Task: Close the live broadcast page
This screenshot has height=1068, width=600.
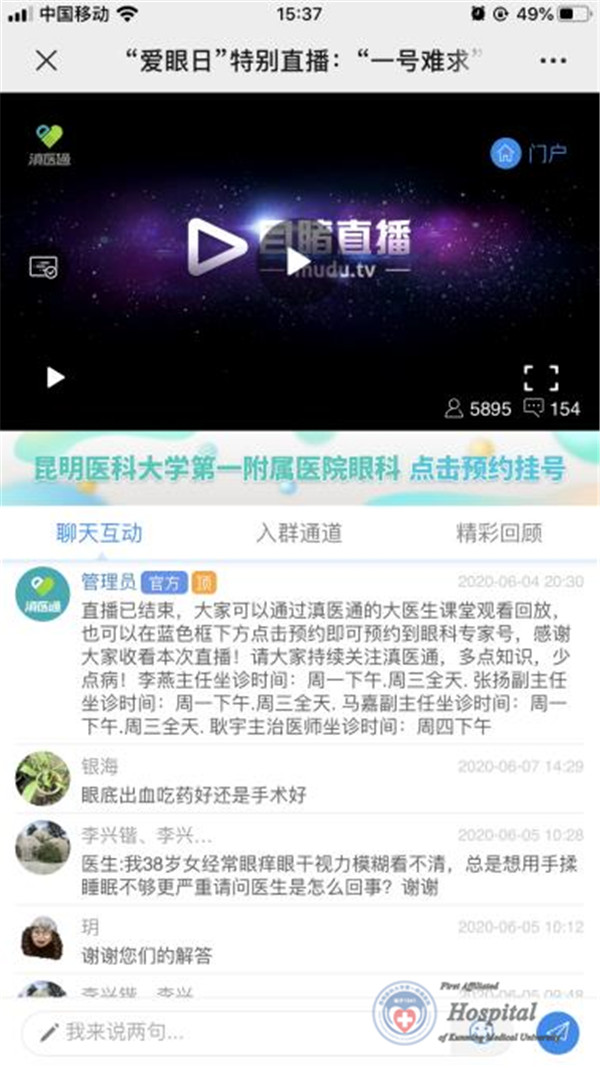Action: coord(46,60)
